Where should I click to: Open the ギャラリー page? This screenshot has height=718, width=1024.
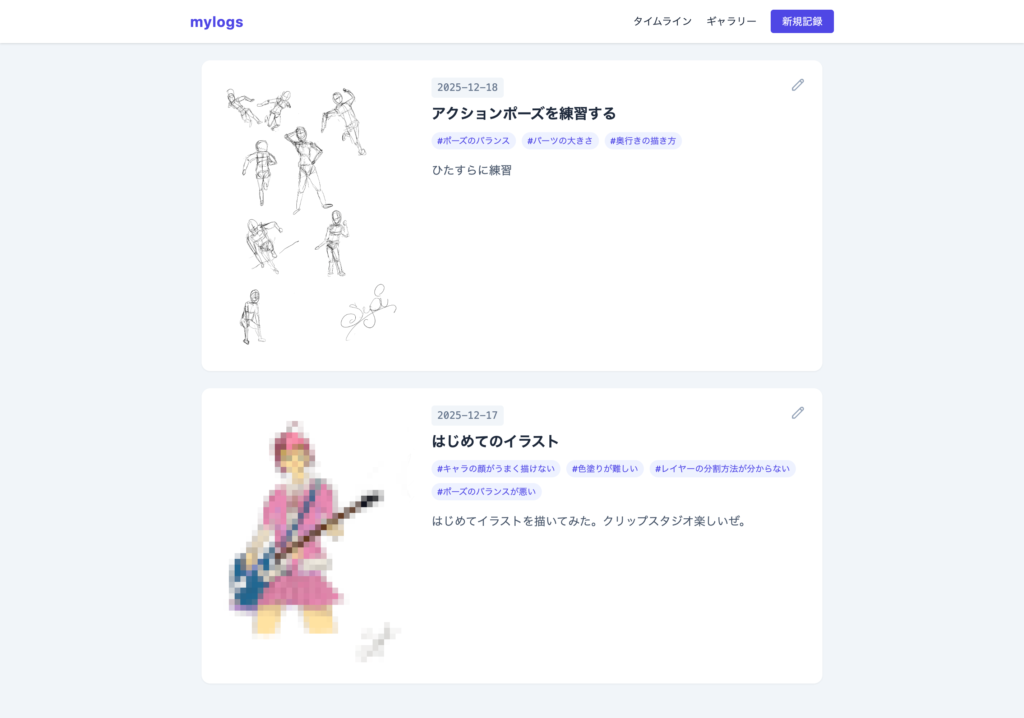pos(731,21)
